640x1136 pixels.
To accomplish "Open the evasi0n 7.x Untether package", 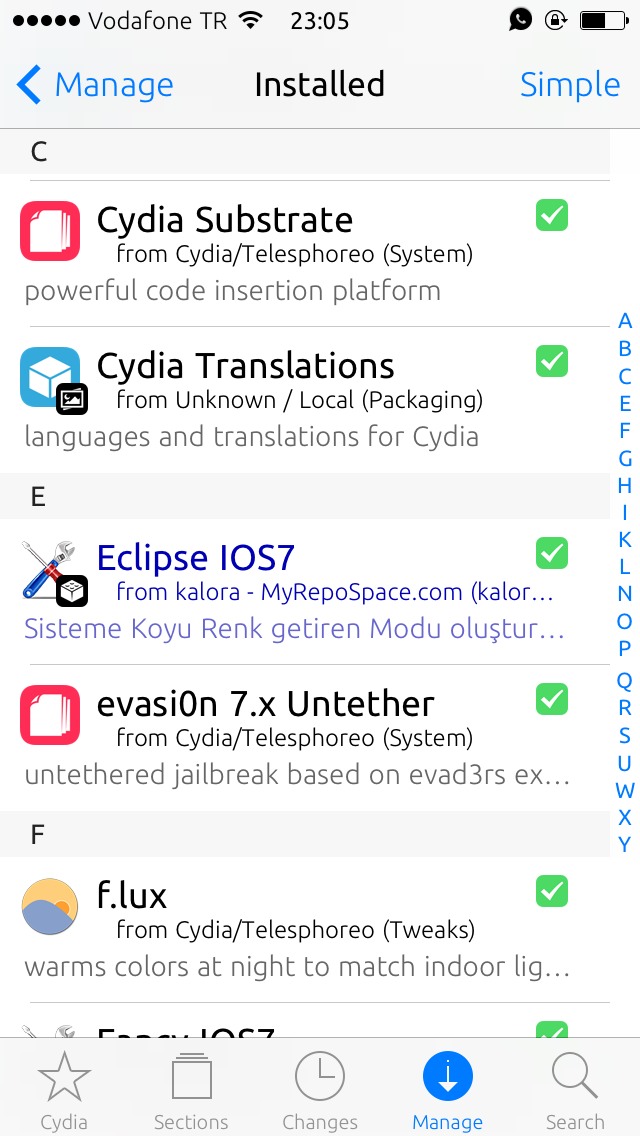I will click(304, 738).
